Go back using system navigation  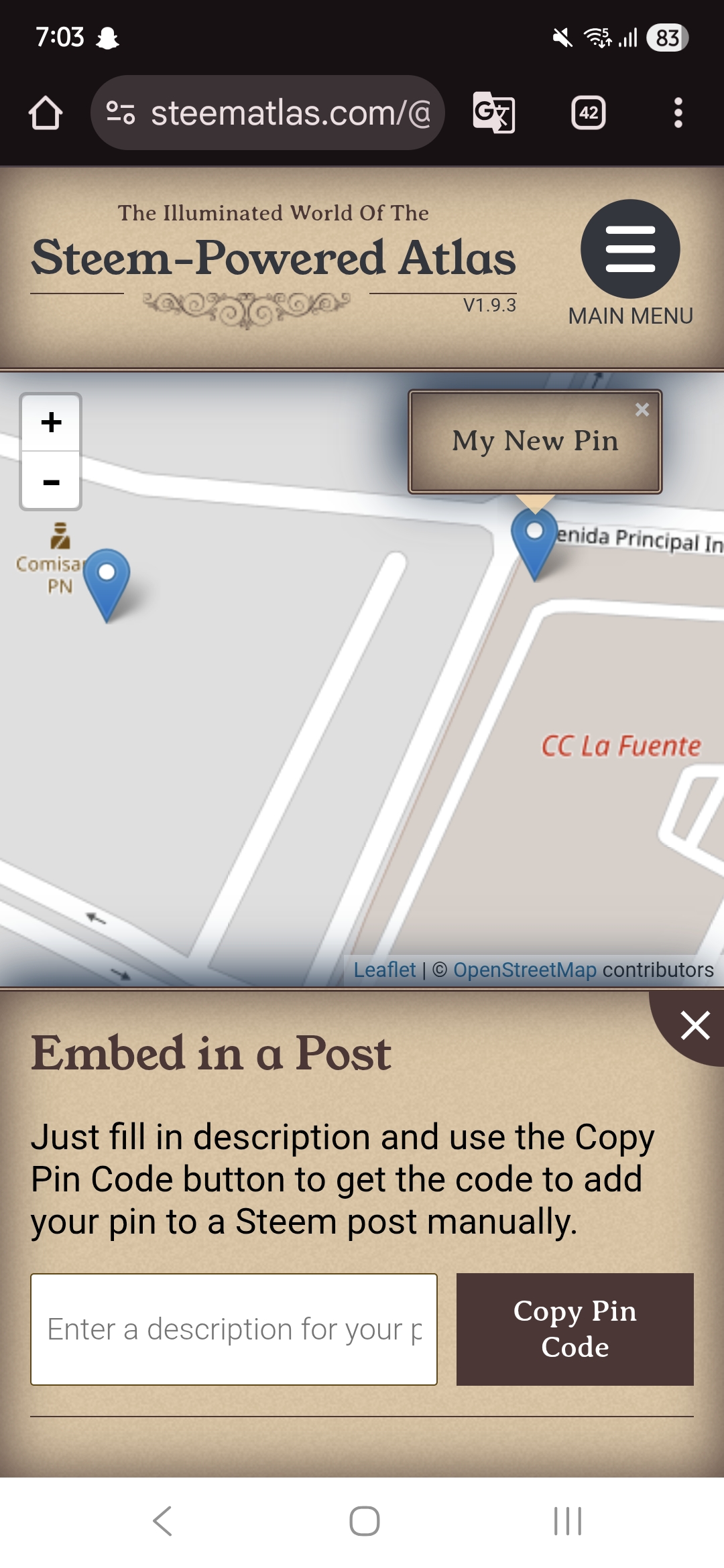point(162,1521)
